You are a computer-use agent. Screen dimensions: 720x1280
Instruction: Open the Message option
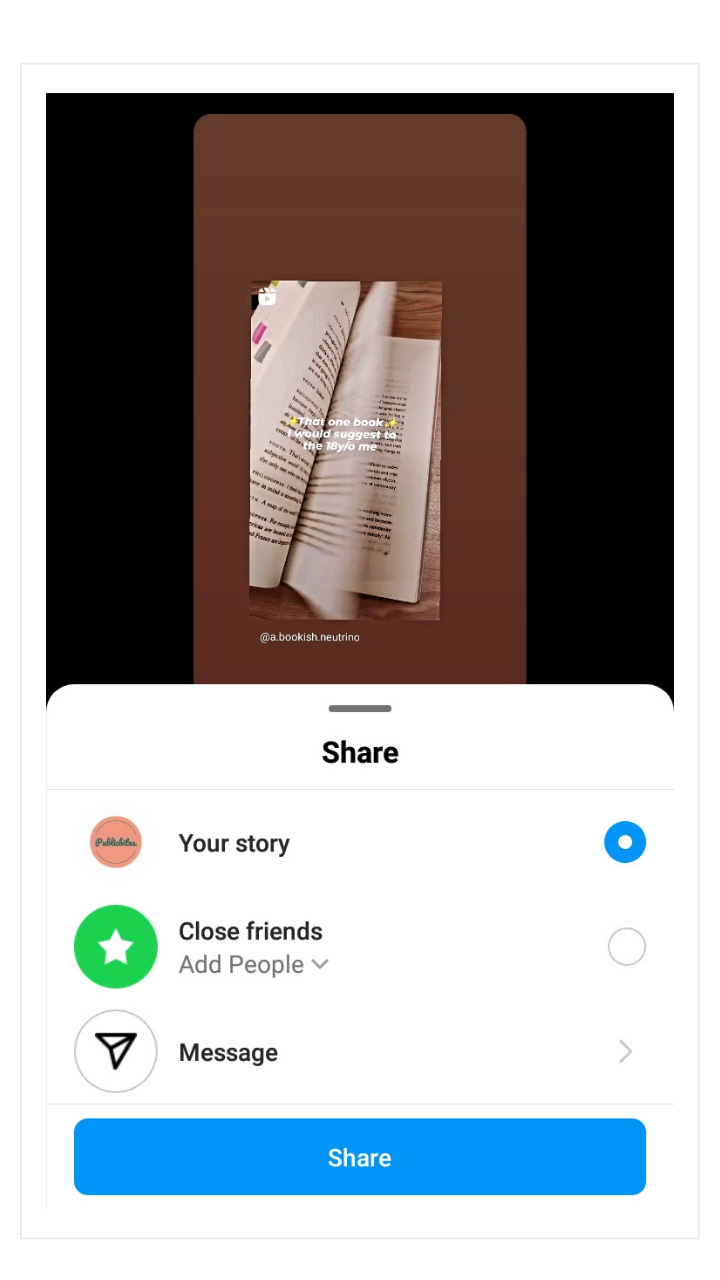(x=360, y=1052)
